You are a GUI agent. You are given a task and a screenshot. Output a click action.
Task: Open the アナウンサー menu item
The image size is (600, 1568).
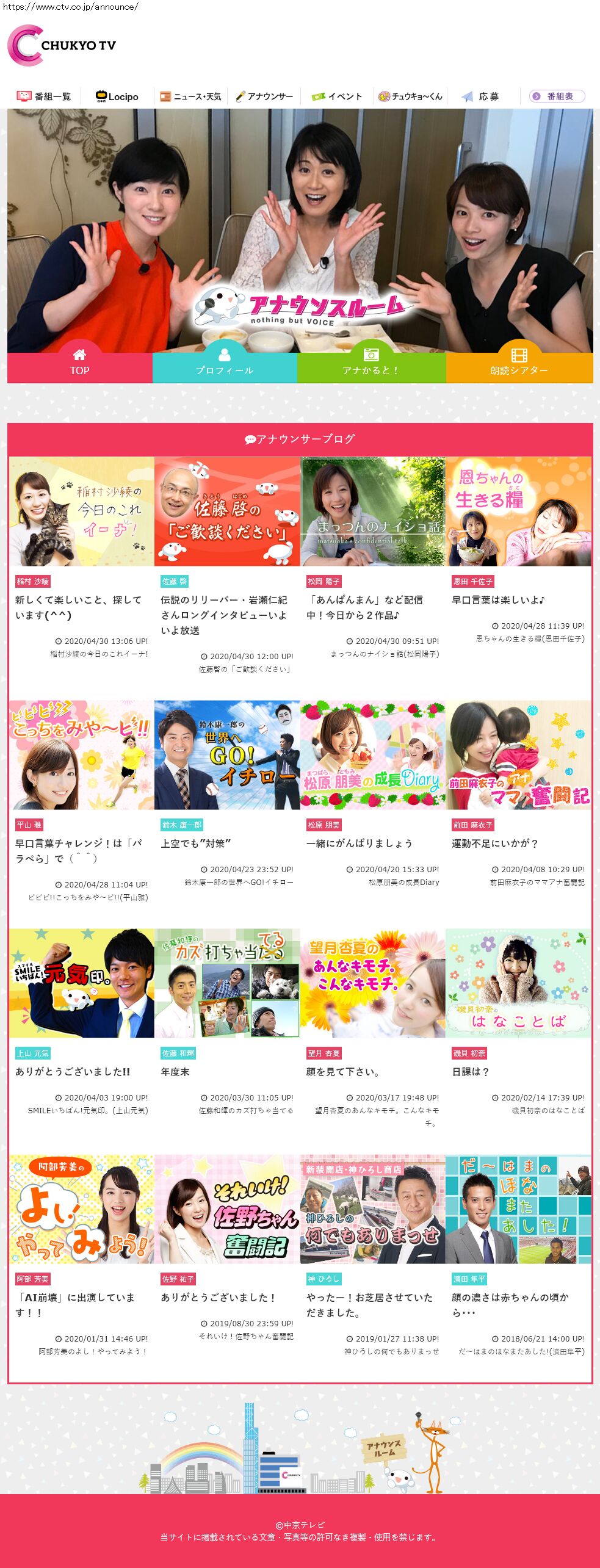(264, 96)
